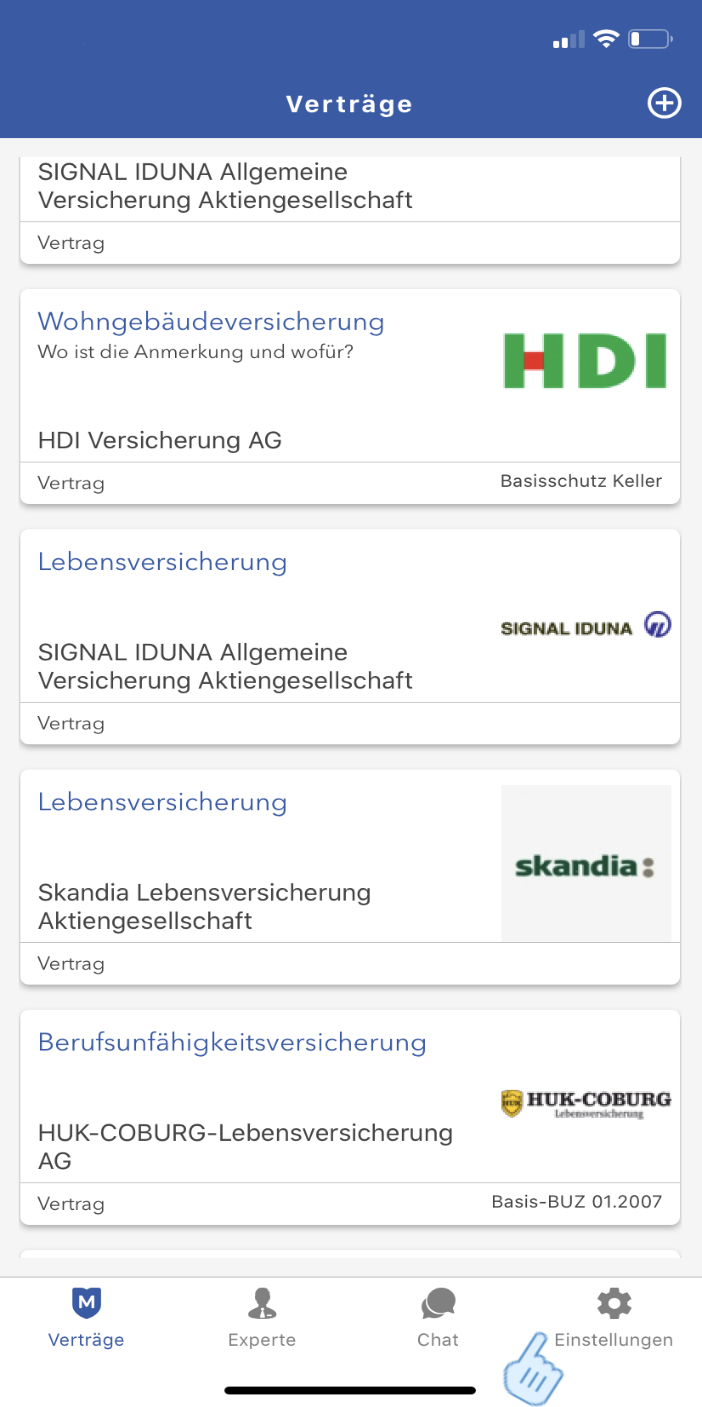This screenshot has height=1407, width=702.
Task: Open the Berufsunfähigkeitsversicherung HUK-COBURG contract
Action: 350,1116
